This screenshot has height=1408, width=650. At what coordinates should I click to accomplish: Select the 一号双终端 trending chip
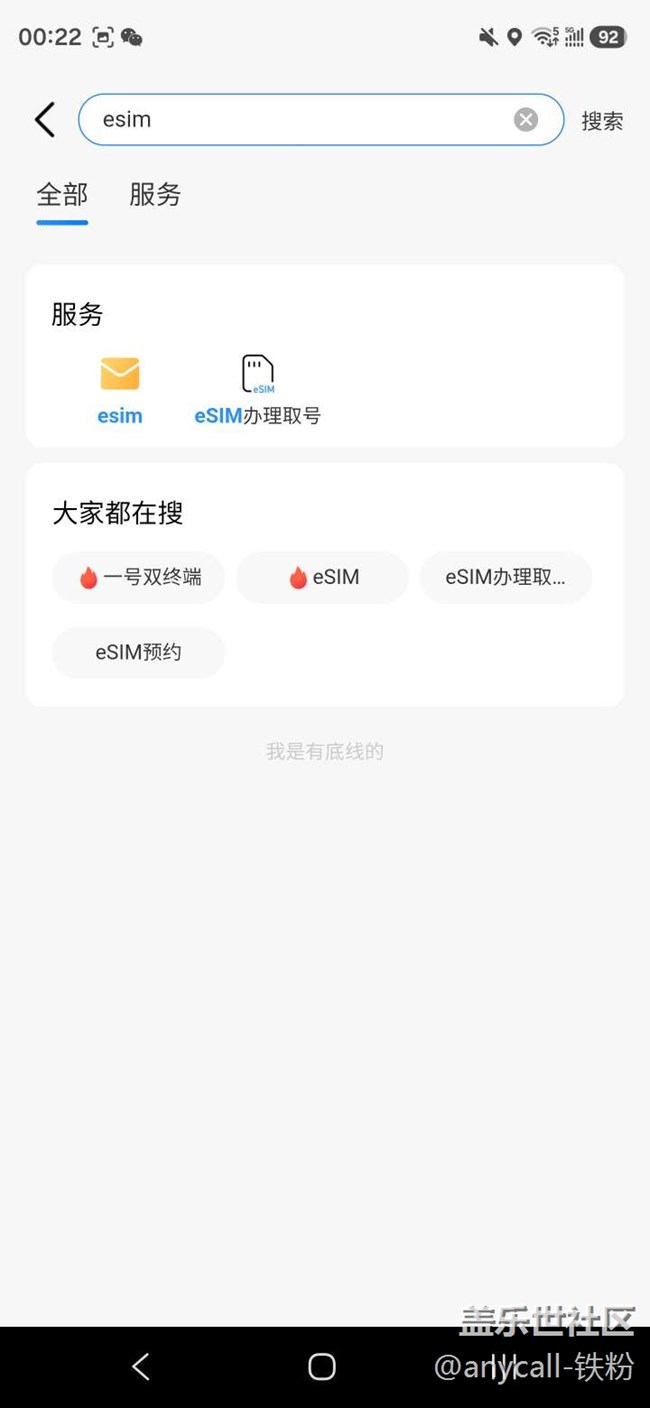[x=139, y=577]
